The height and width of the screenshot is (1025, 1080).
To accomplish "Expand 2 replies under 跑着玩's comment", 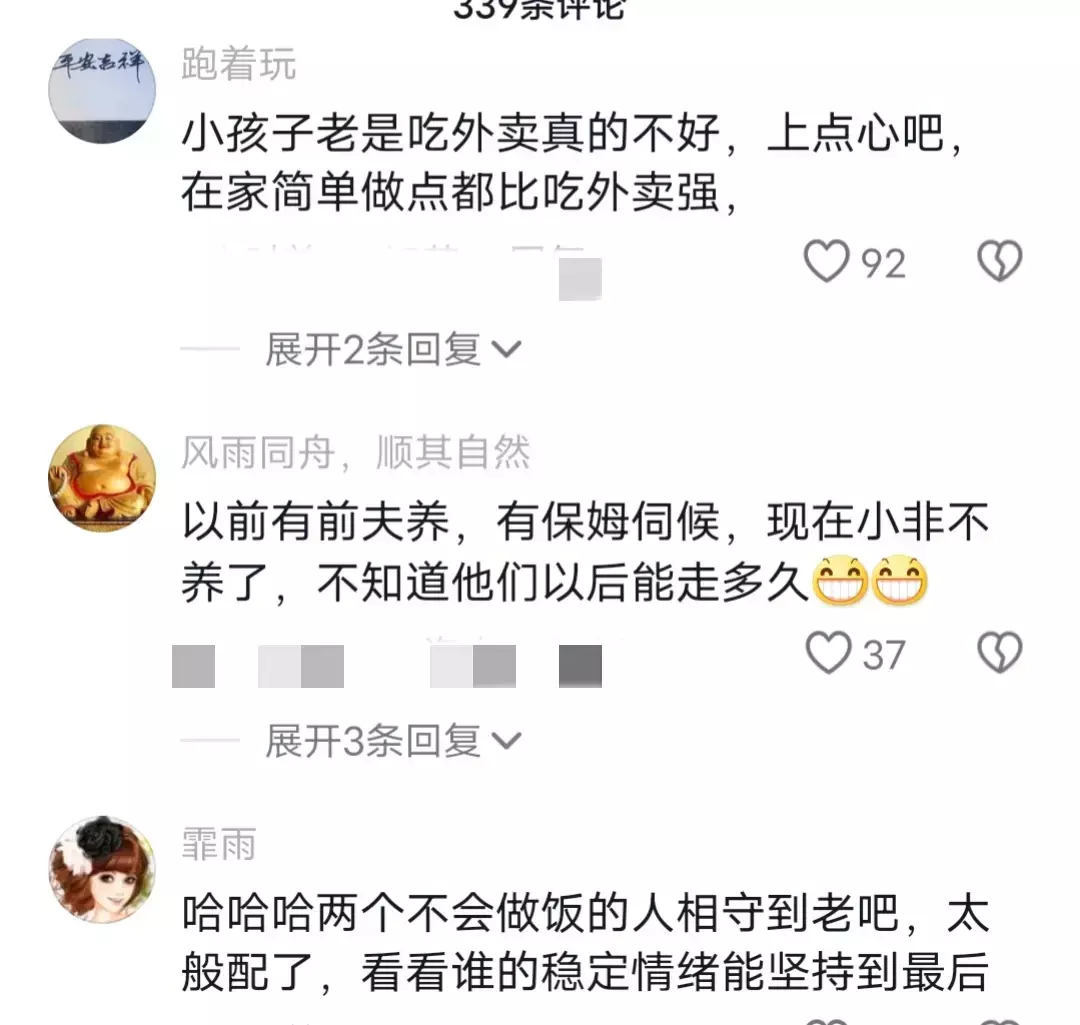I will pos(392,350).
